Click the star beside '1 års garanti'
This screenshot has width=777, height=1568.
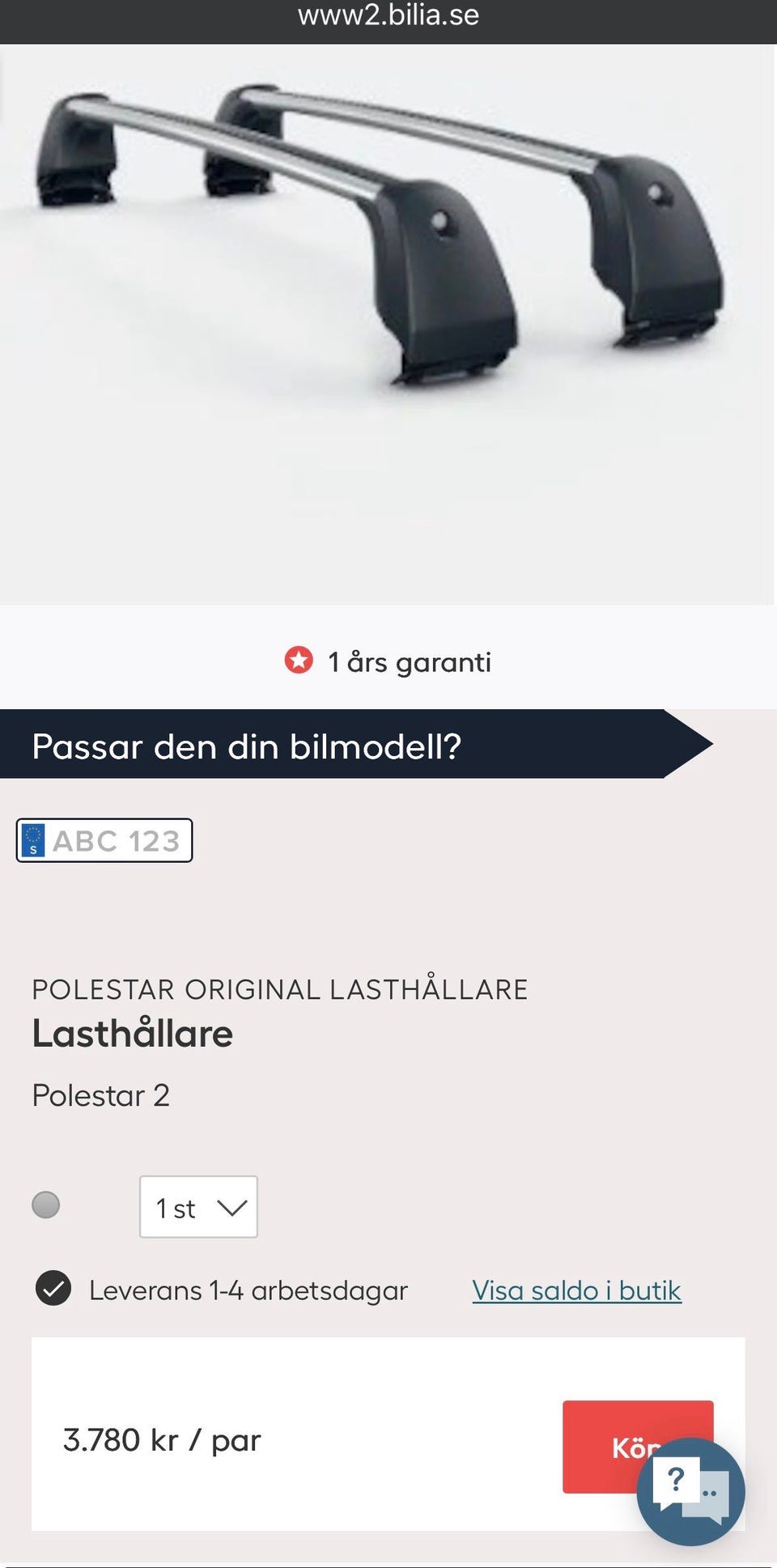point(299,661)
